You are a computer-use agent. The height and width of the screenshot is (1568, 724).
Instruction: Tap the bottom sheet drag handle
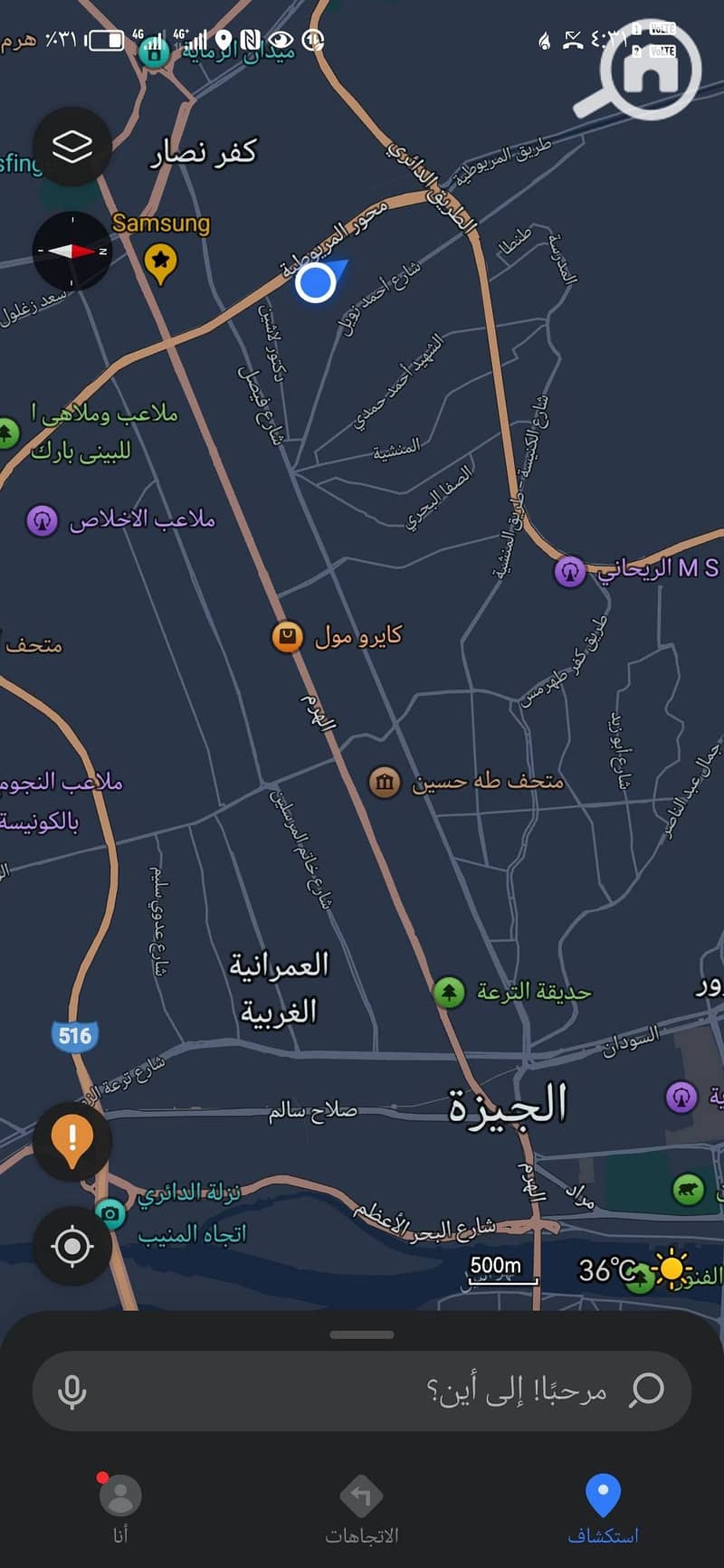(x=362, y=1335)
